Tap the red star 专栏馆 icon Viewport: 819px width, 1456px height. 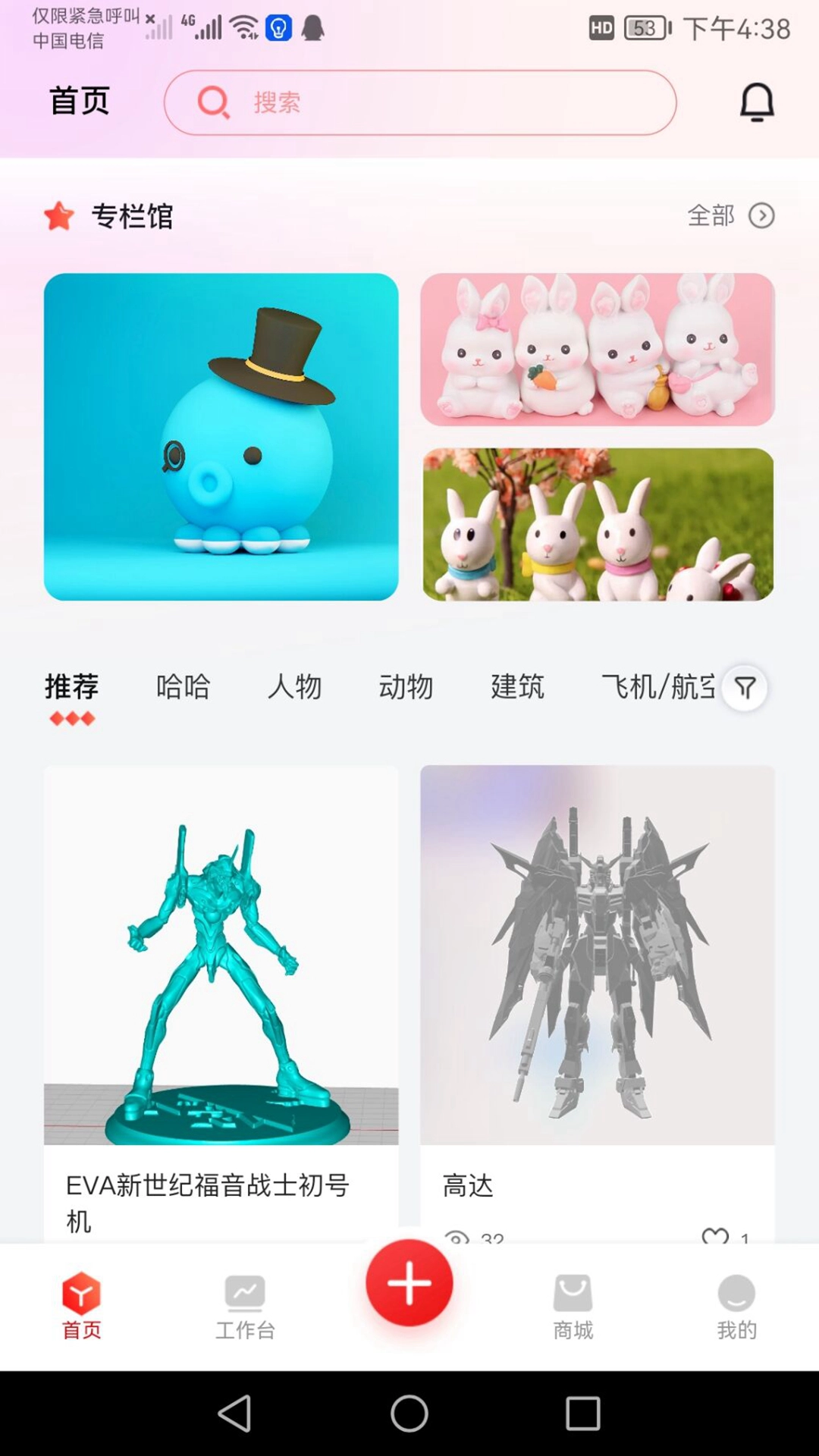point(58,216)
